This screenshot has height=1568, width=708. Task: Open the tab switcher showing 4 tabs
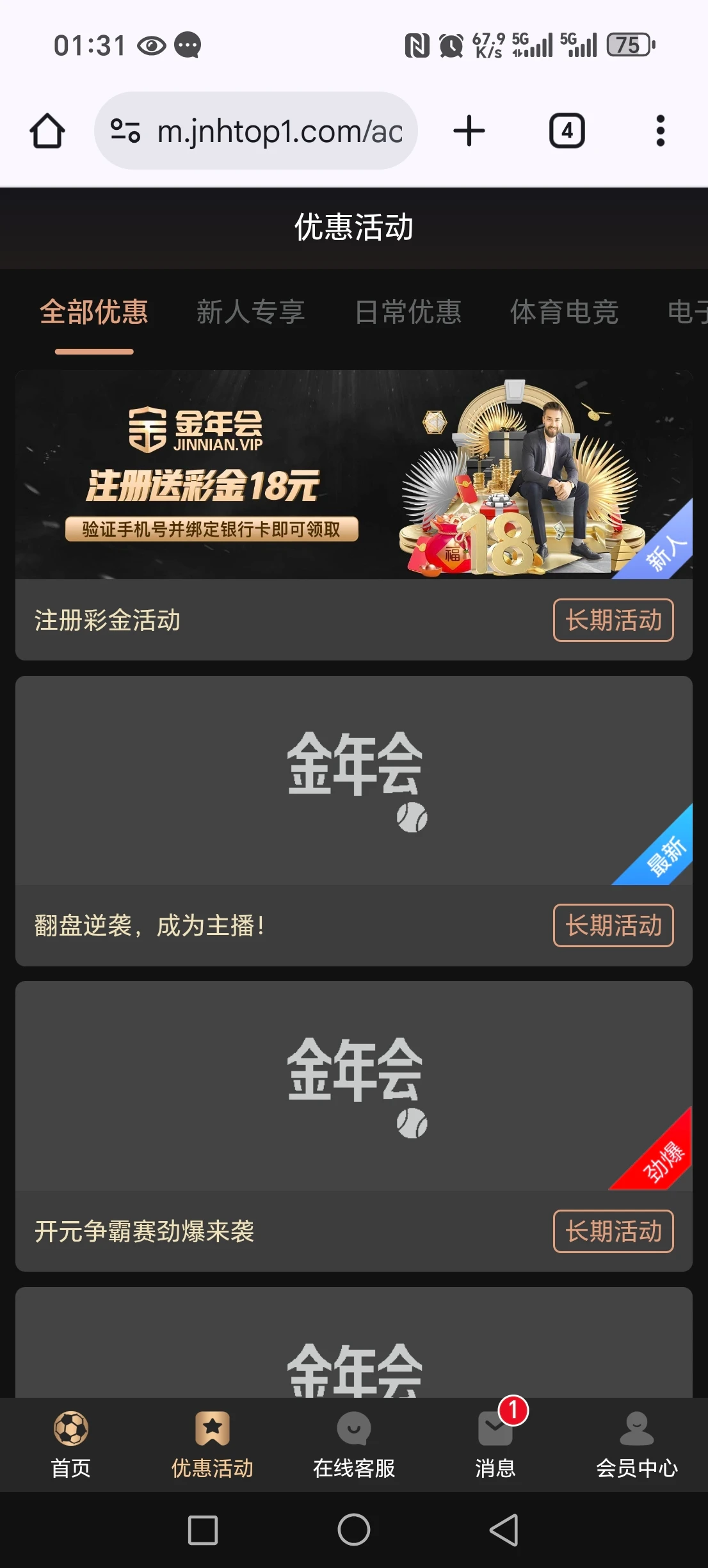pyautogui.click(x=567, y=131)
